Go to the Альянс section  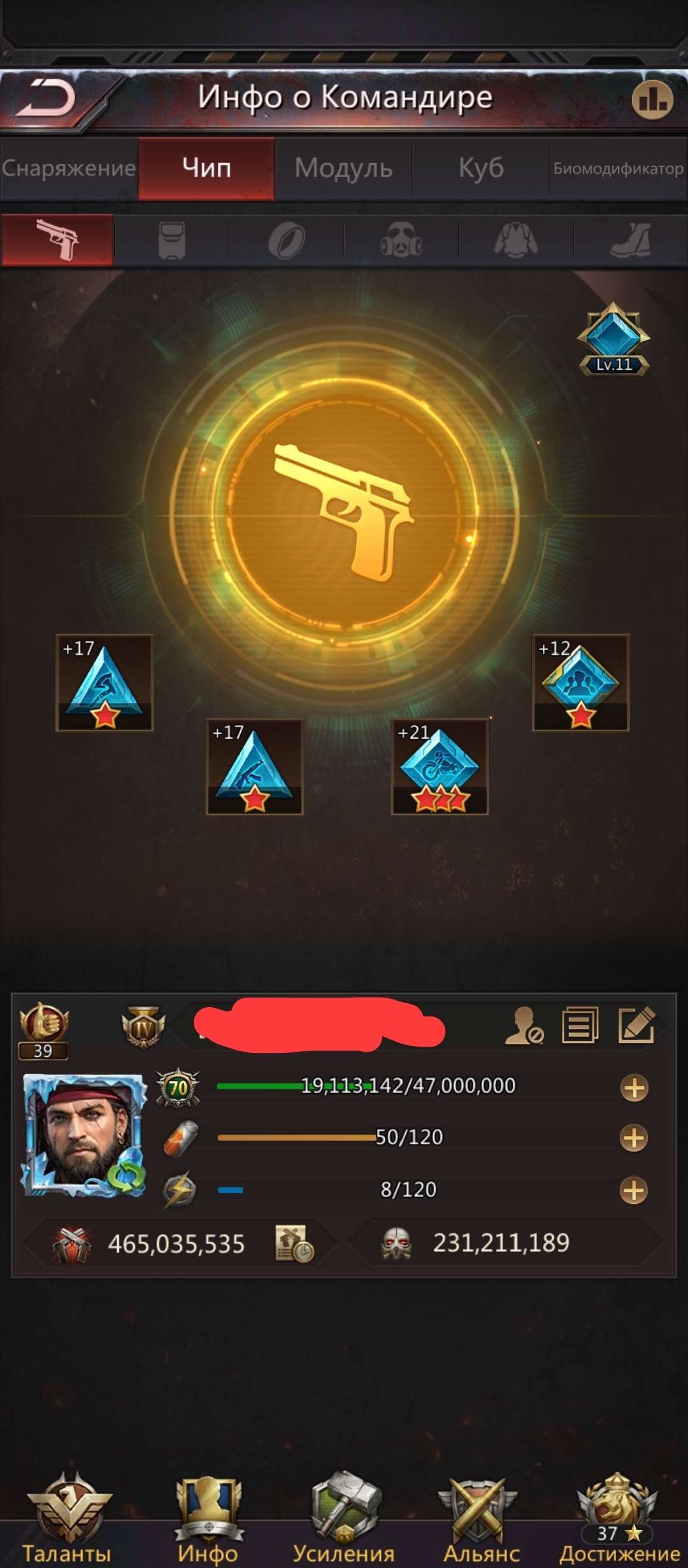[482, 1517]
